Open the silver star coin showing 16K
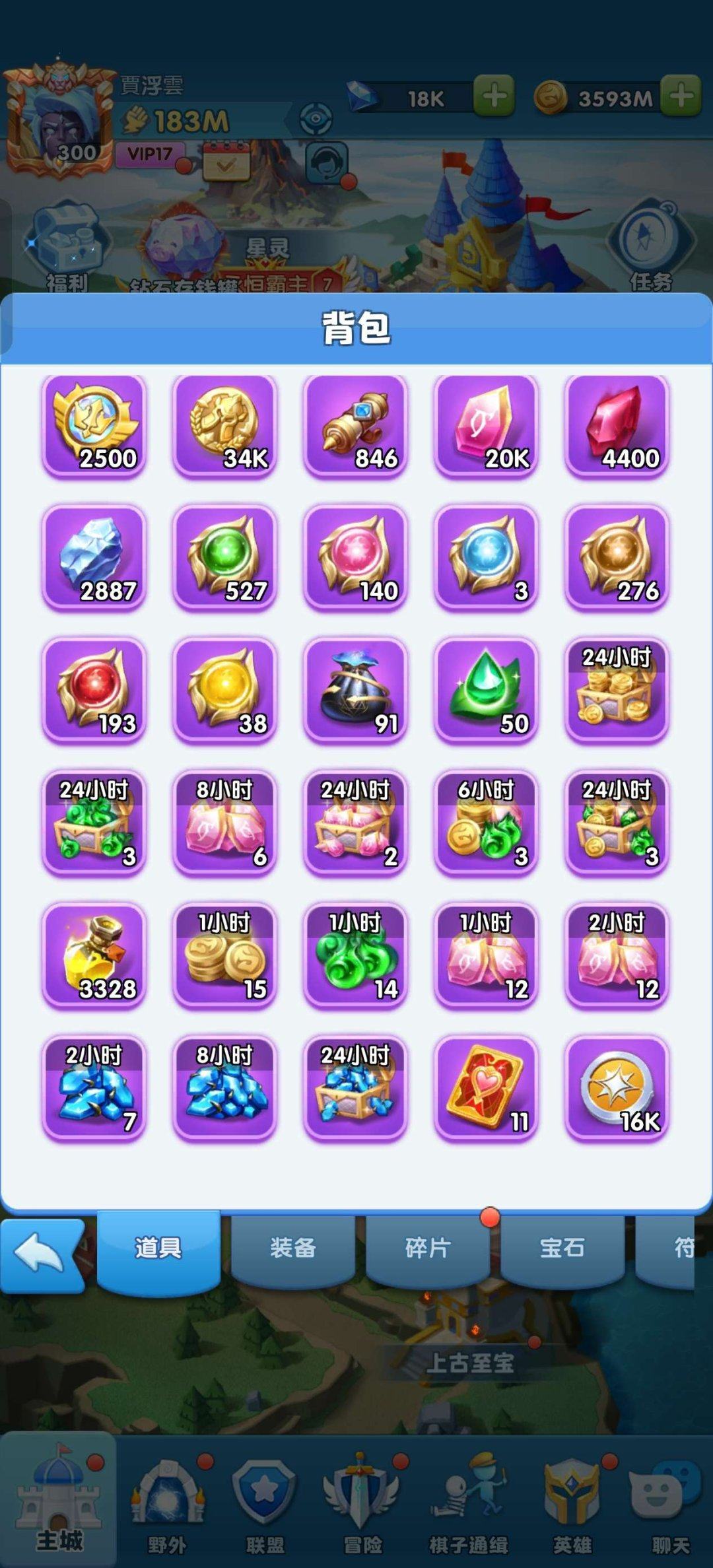 click(617, 1087)
